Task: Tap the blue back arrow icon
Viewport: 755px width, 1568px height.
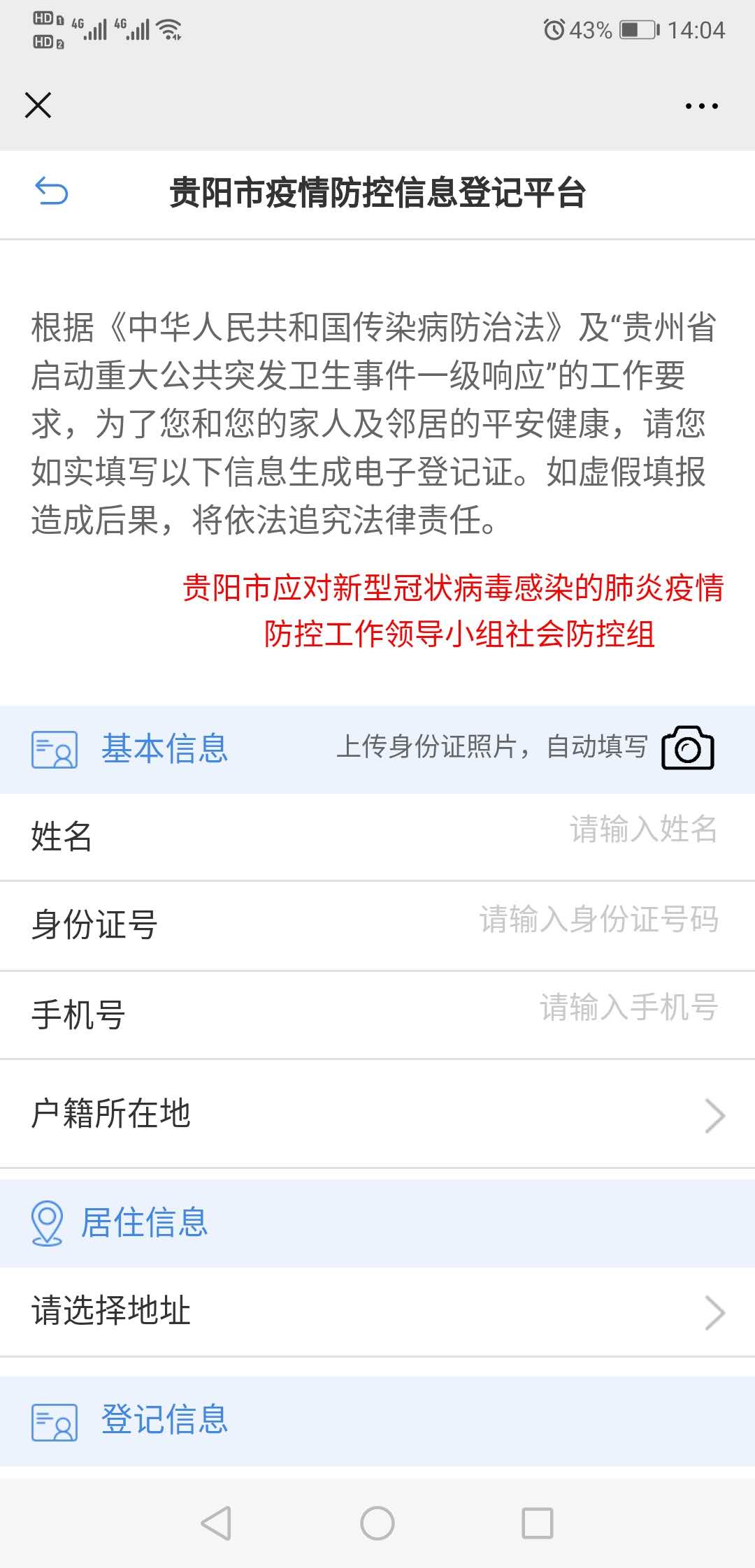Action: (x=52, y=191)
